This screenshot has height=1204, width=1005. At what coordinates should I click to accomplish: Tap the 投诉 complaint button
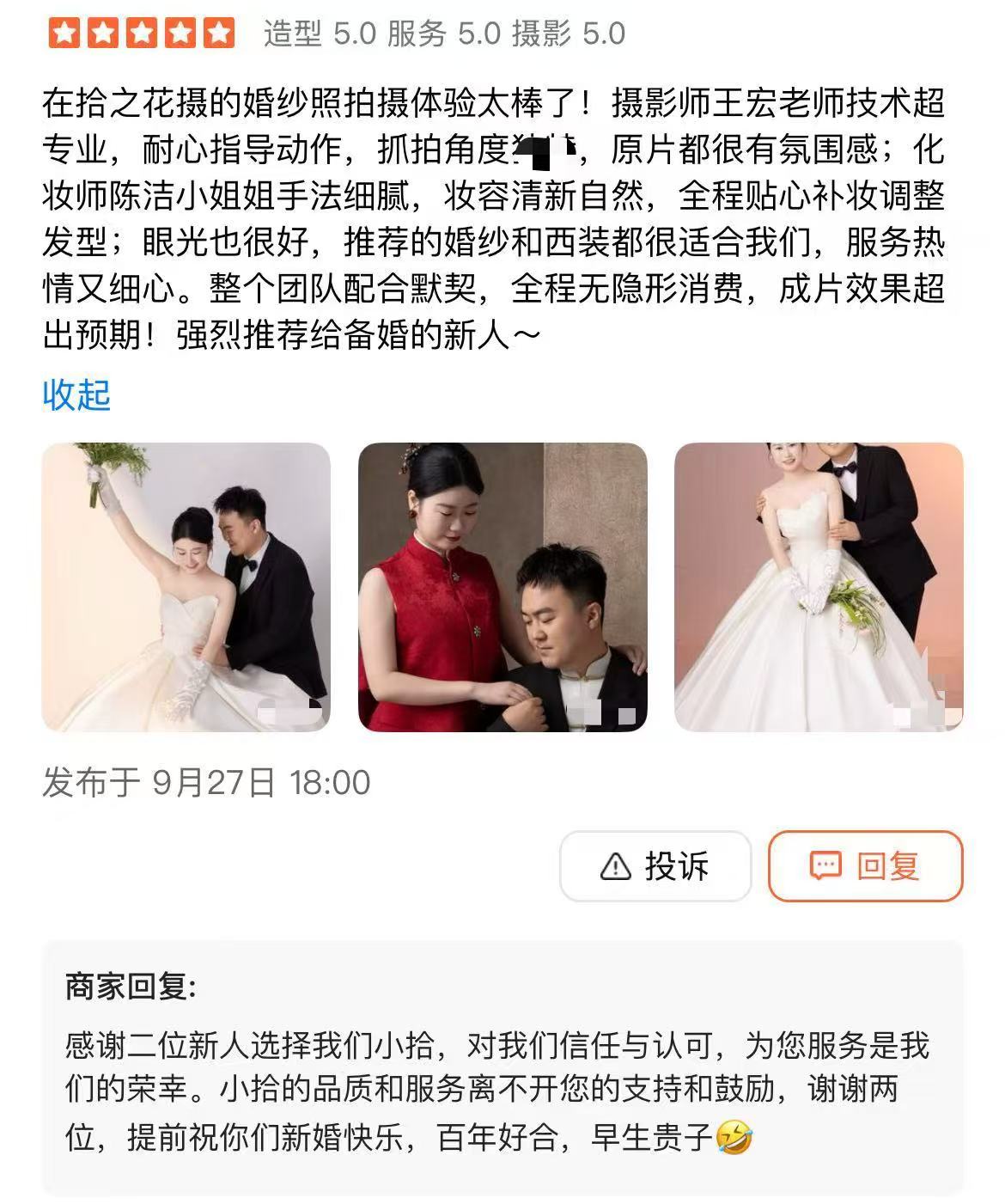tap(655, 865)
